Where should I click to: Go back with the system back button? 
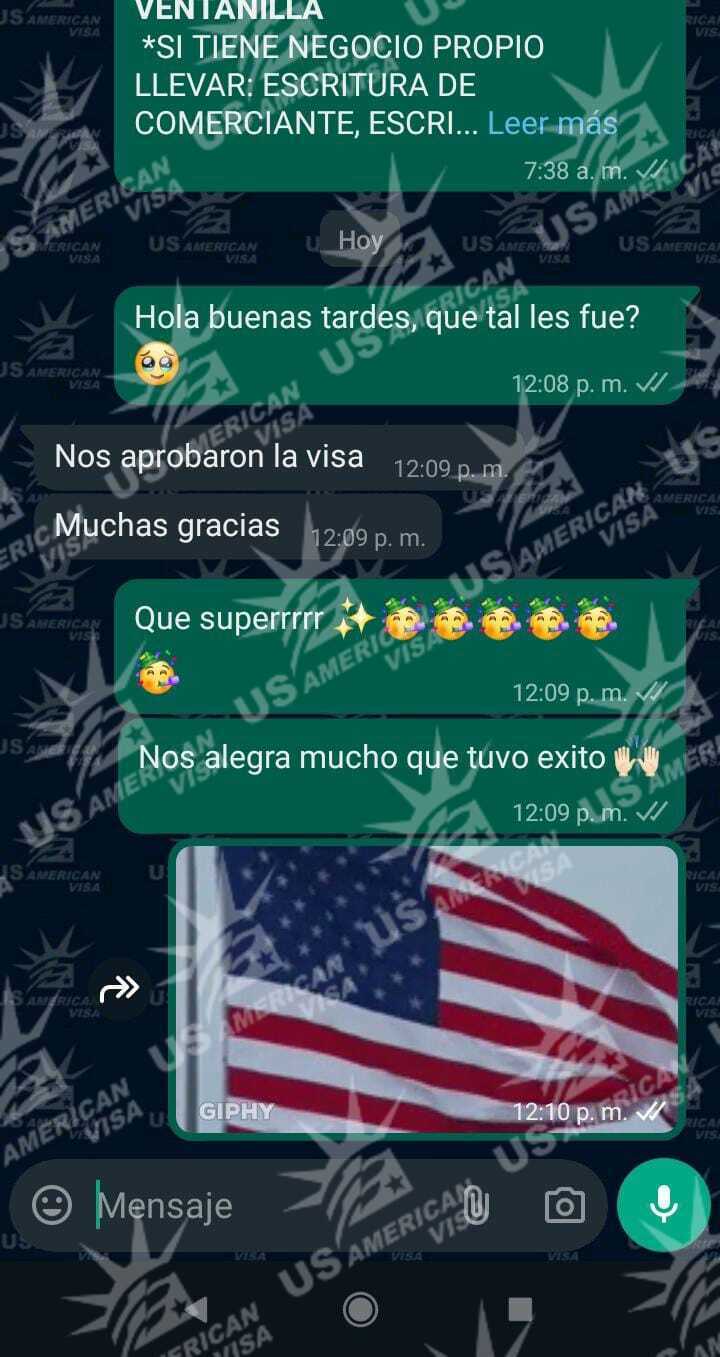click(197, 1309)
